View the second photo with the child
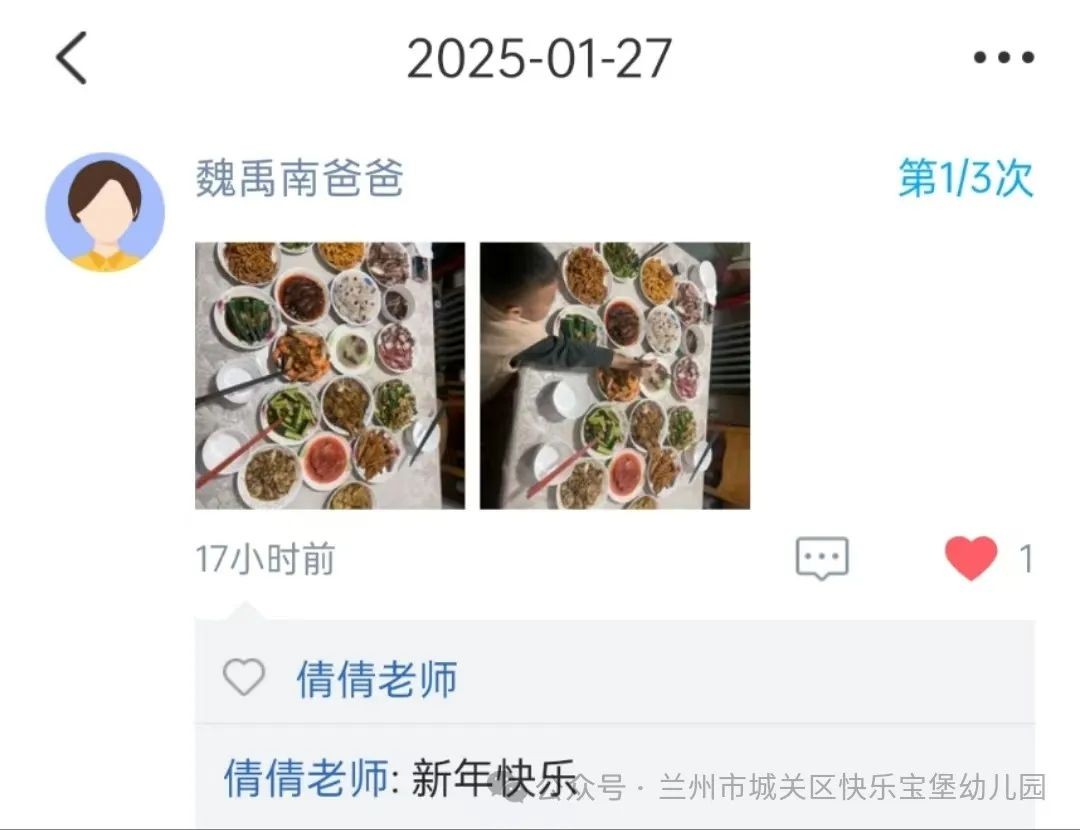 (614, 375)
